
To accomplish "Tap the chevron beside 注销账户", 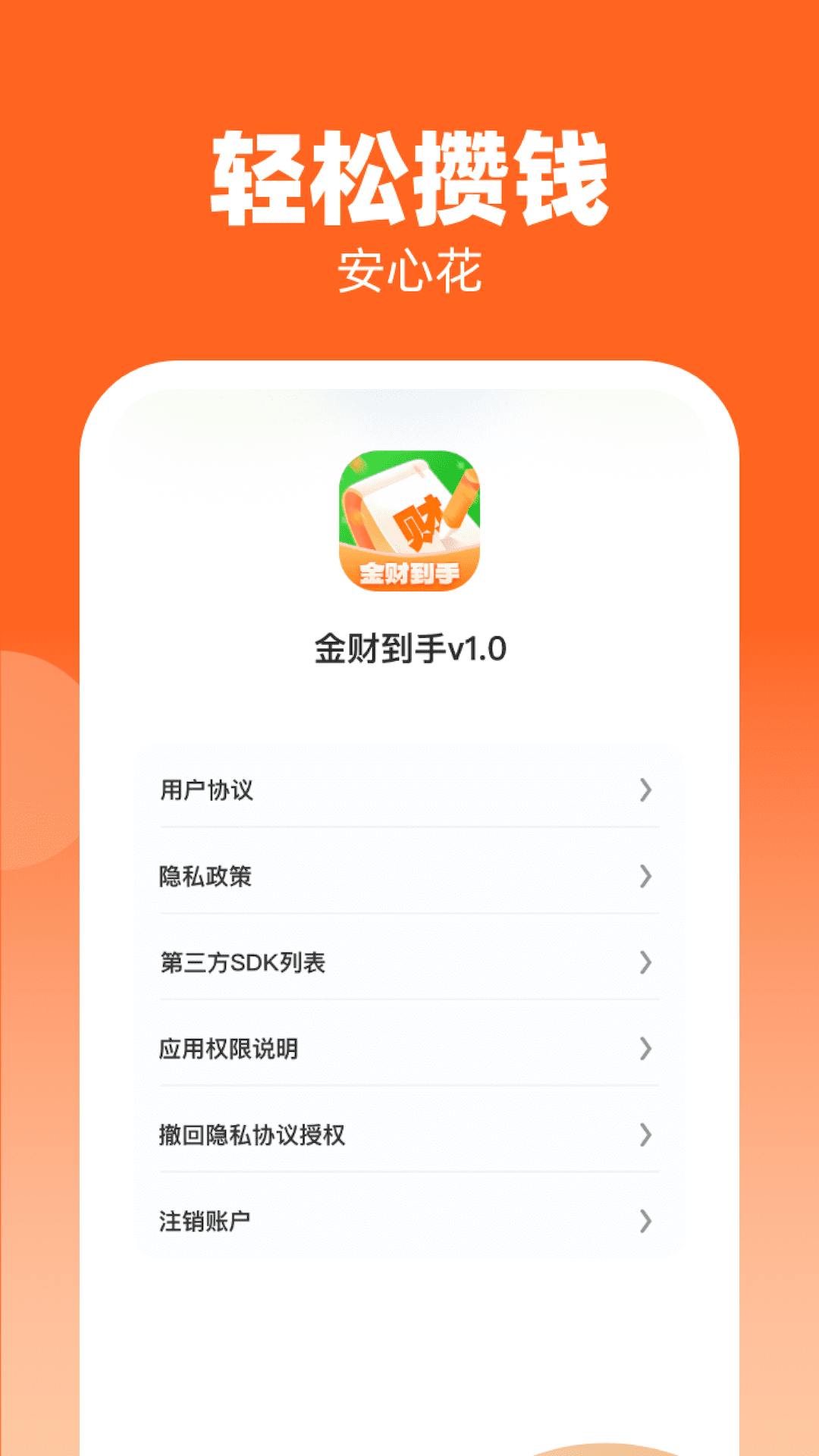I will coord(645,1222).
